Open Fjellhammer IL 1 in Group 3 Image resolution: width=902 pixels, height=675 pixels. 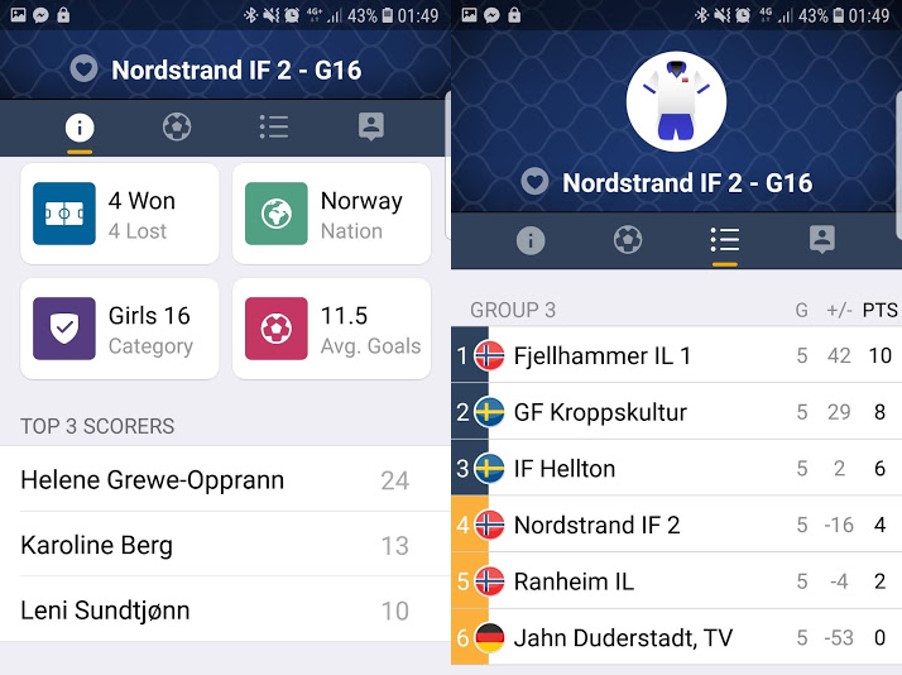pyautogui.click(x=676, y=355)
